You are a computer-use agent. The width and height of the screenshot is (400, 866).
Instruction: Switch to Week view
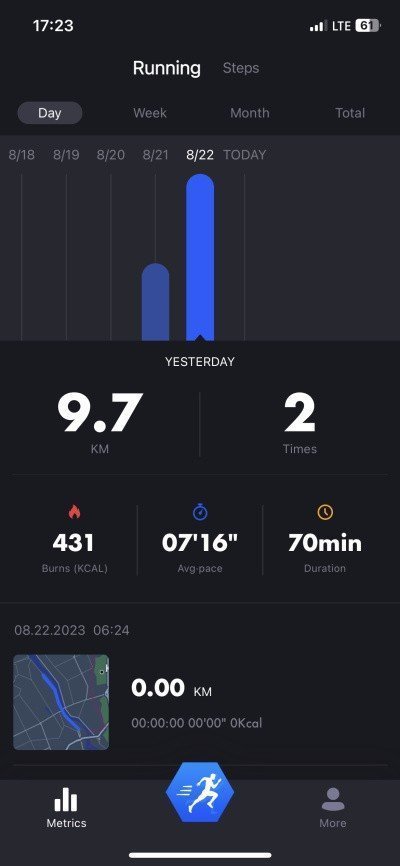pyautogui.click(x=150, y=113)
